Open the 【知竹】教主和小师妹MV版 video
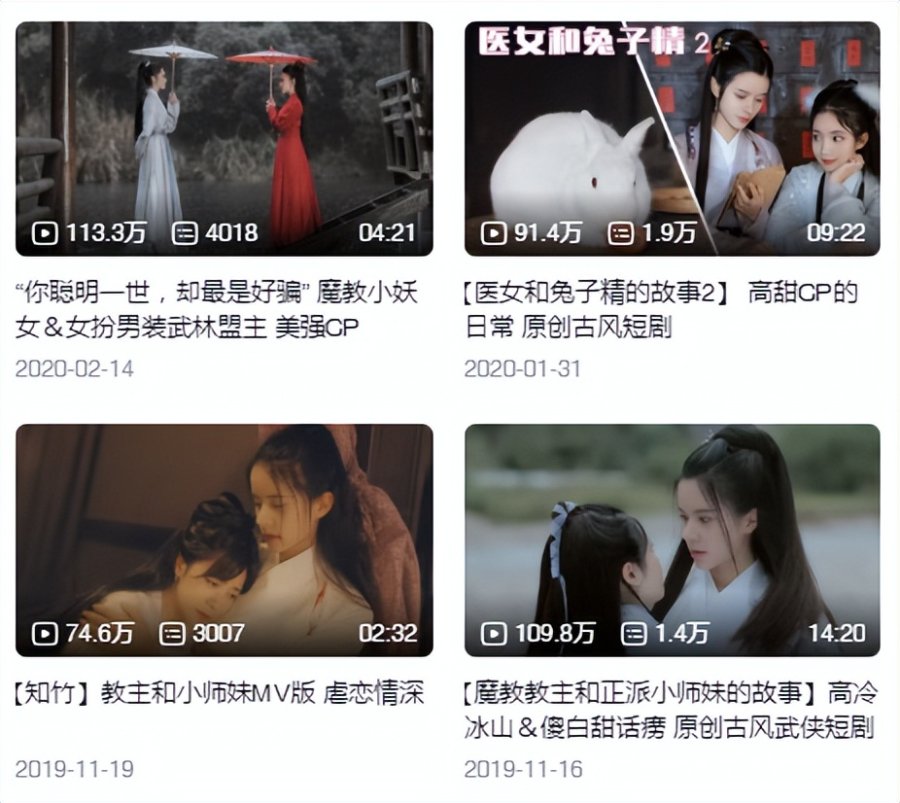 coord(224,540)
